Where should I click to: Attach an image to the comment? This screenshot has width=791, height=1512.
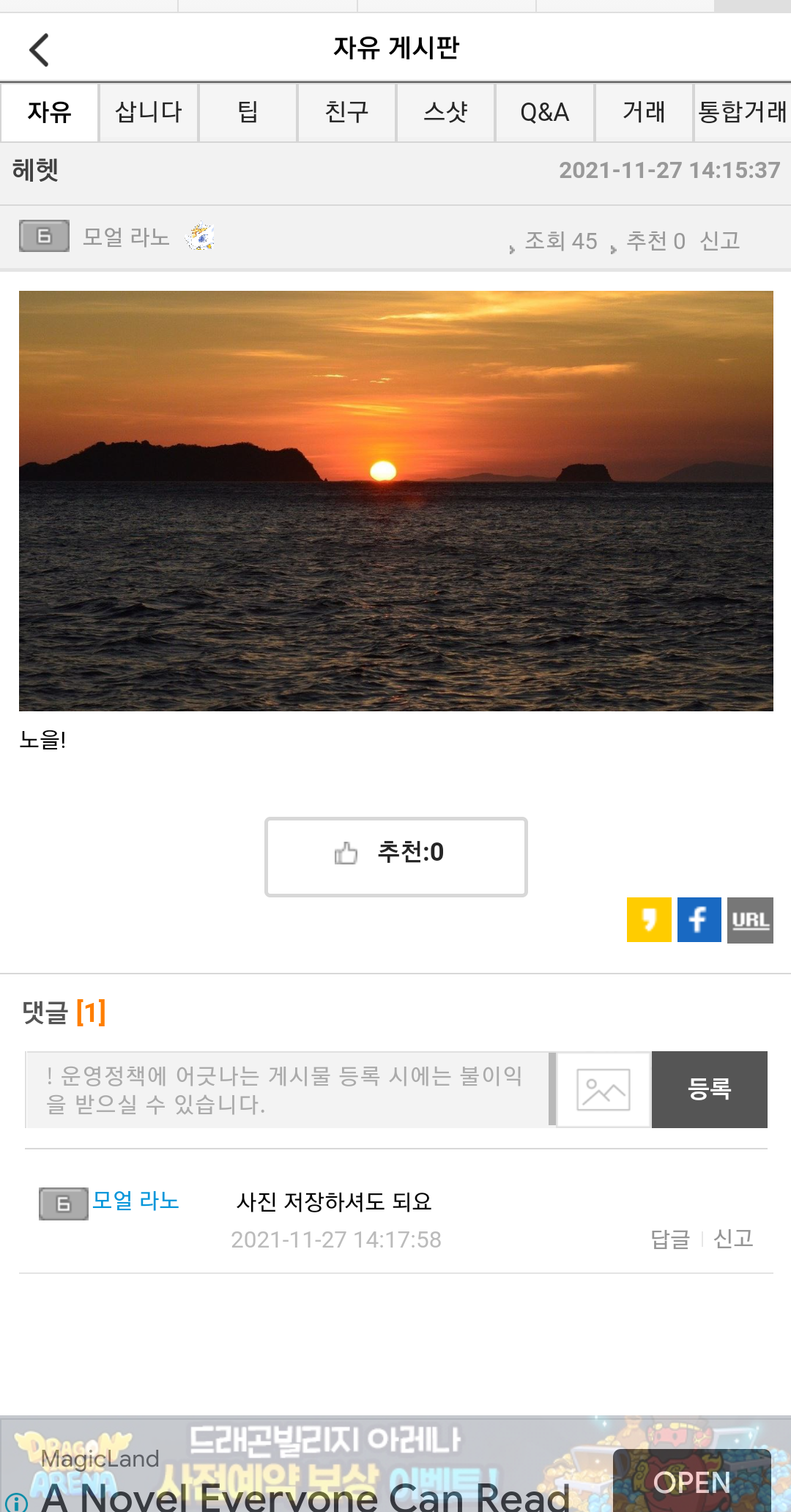pyautogui.click(x=604, y=1089)
